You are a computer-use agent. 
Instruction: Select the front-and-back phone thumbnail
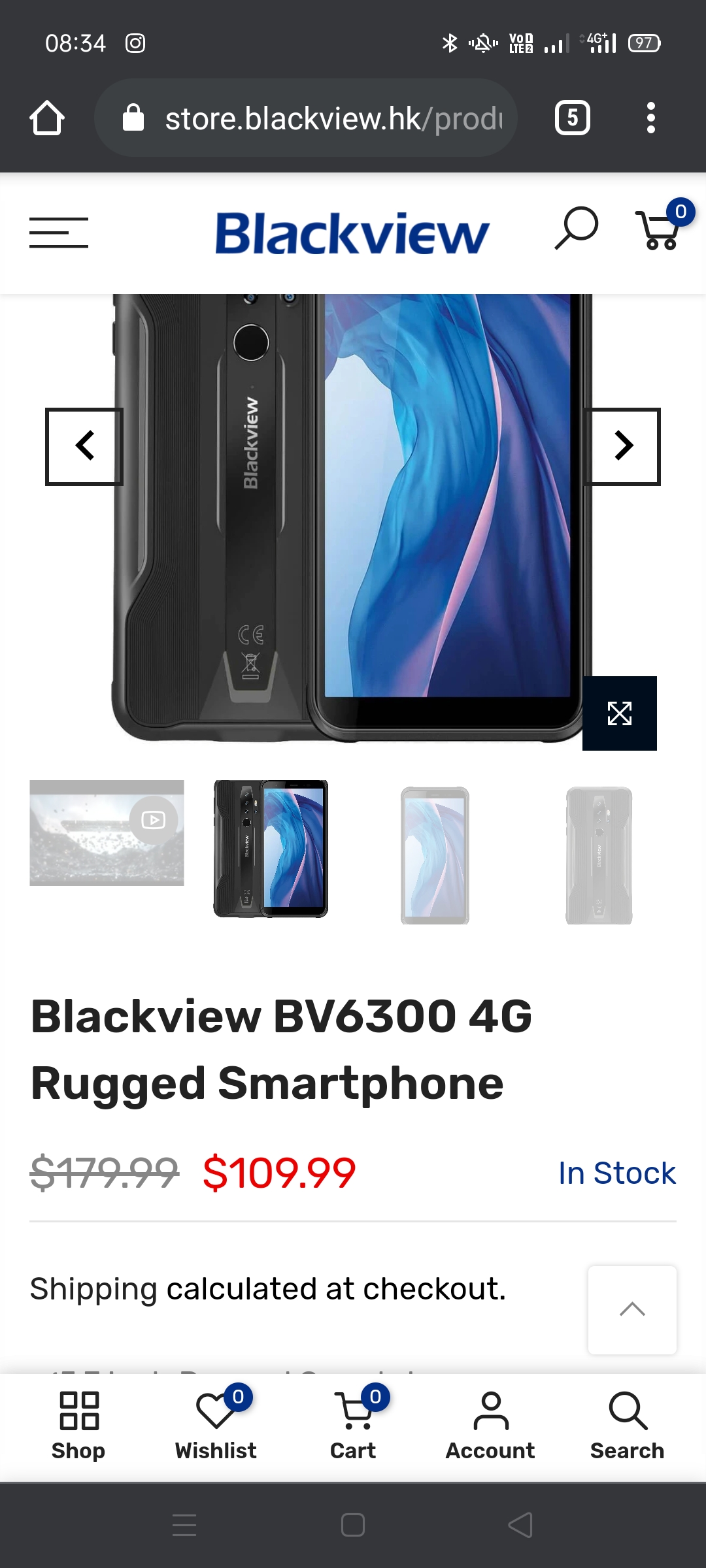[x=271, y=849]
